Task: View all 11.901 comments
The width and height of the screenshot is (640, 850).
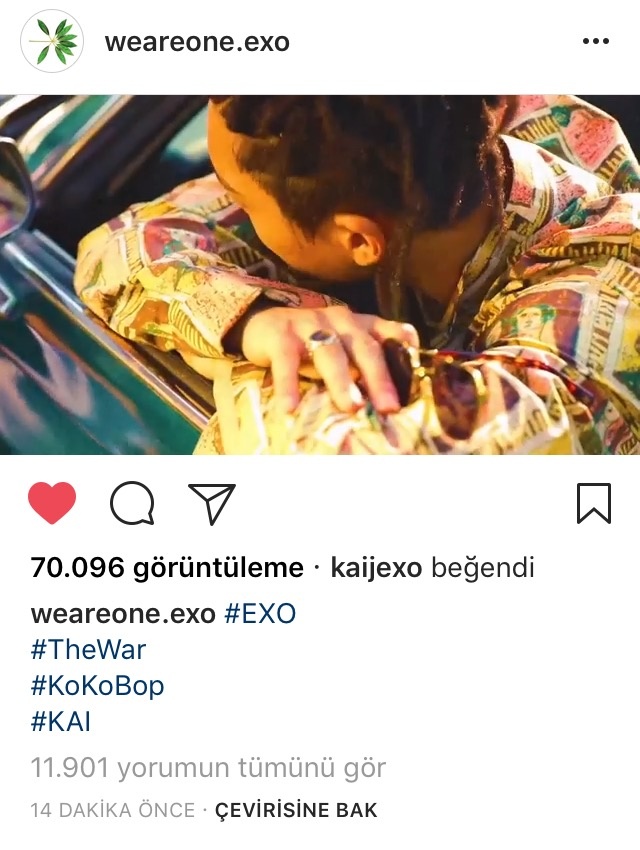Action: pyautogui.click(x=208, y=768)
